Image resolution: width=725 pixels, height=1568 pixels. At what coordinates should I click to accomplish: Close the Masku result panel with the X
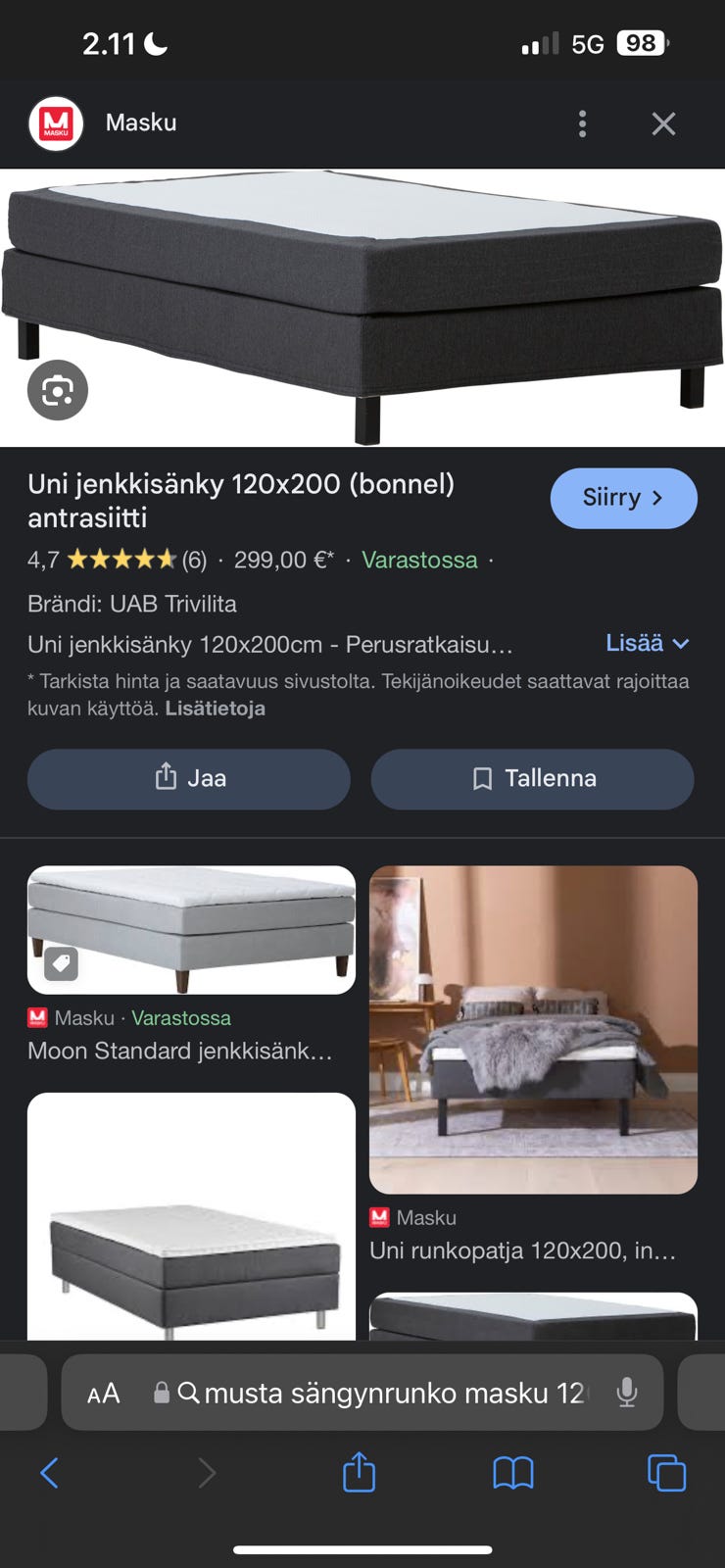click(x=663, y=123)
